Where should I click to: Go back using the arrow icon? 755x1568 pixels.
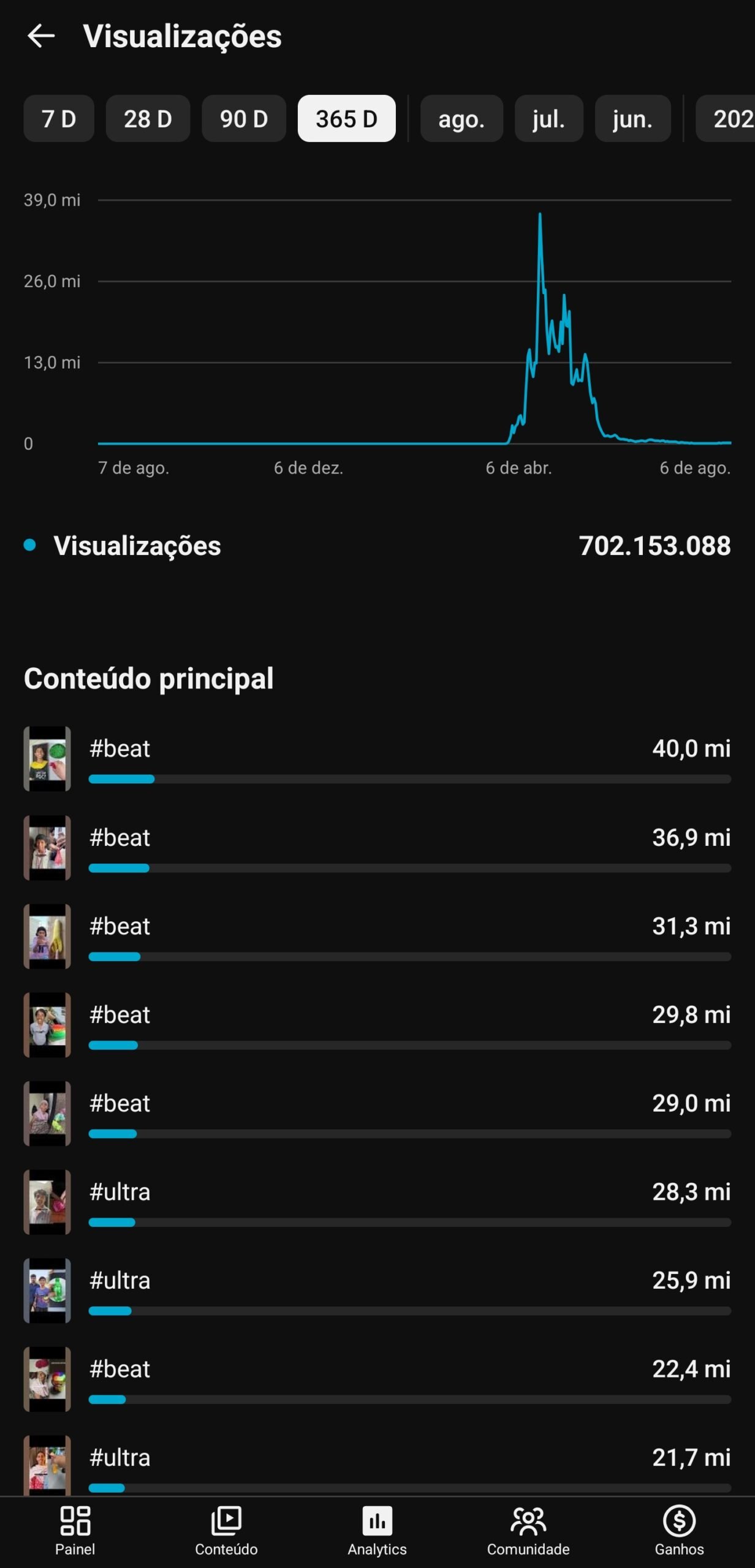click(x=41, y=36)
